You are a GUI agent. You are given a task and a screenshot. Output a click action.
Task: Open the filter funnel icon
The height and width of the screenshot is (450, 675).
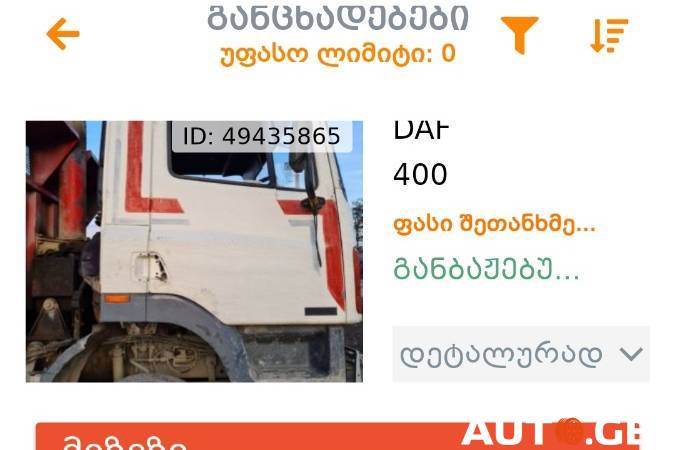(x=519, y=35)
